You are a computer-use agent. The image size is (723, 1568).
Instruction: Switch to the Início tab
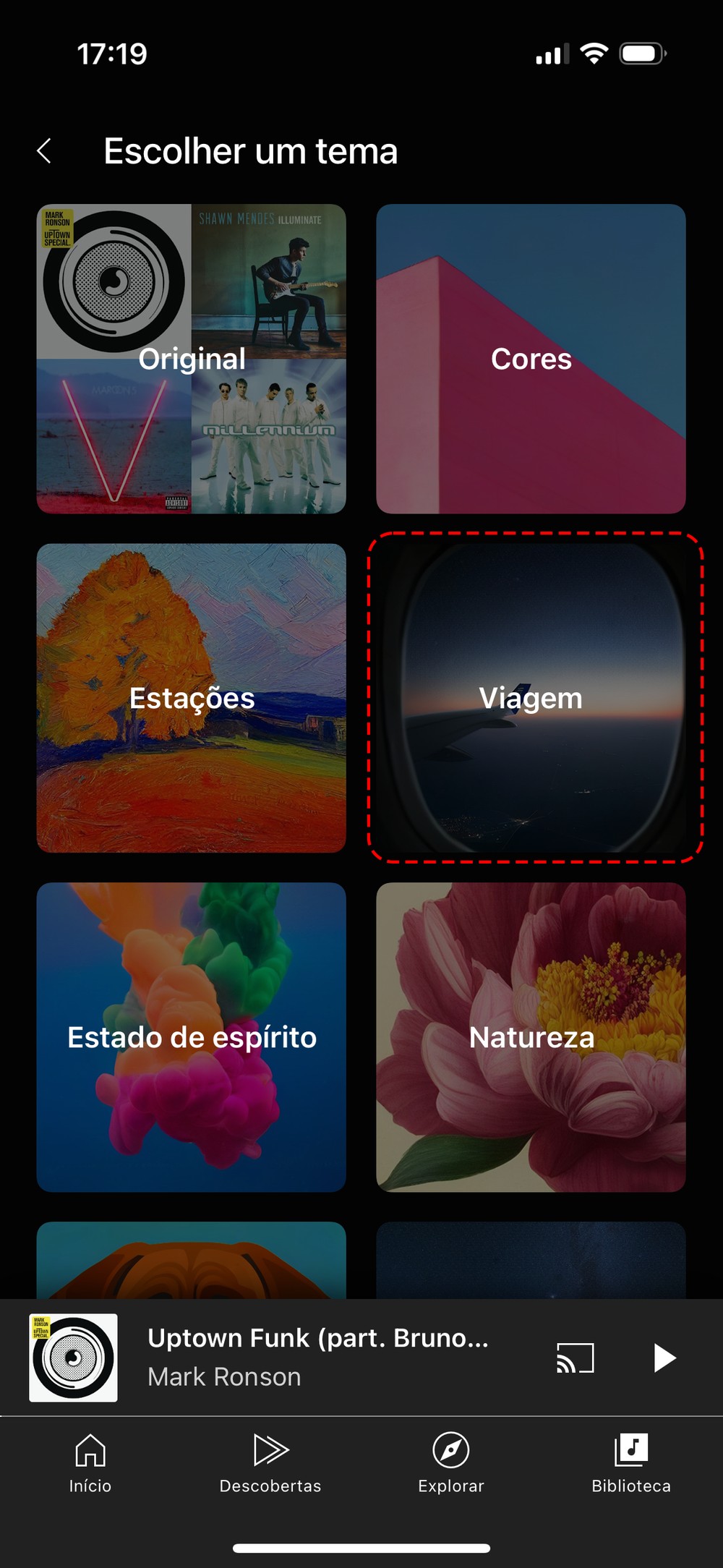(90, 1462)
